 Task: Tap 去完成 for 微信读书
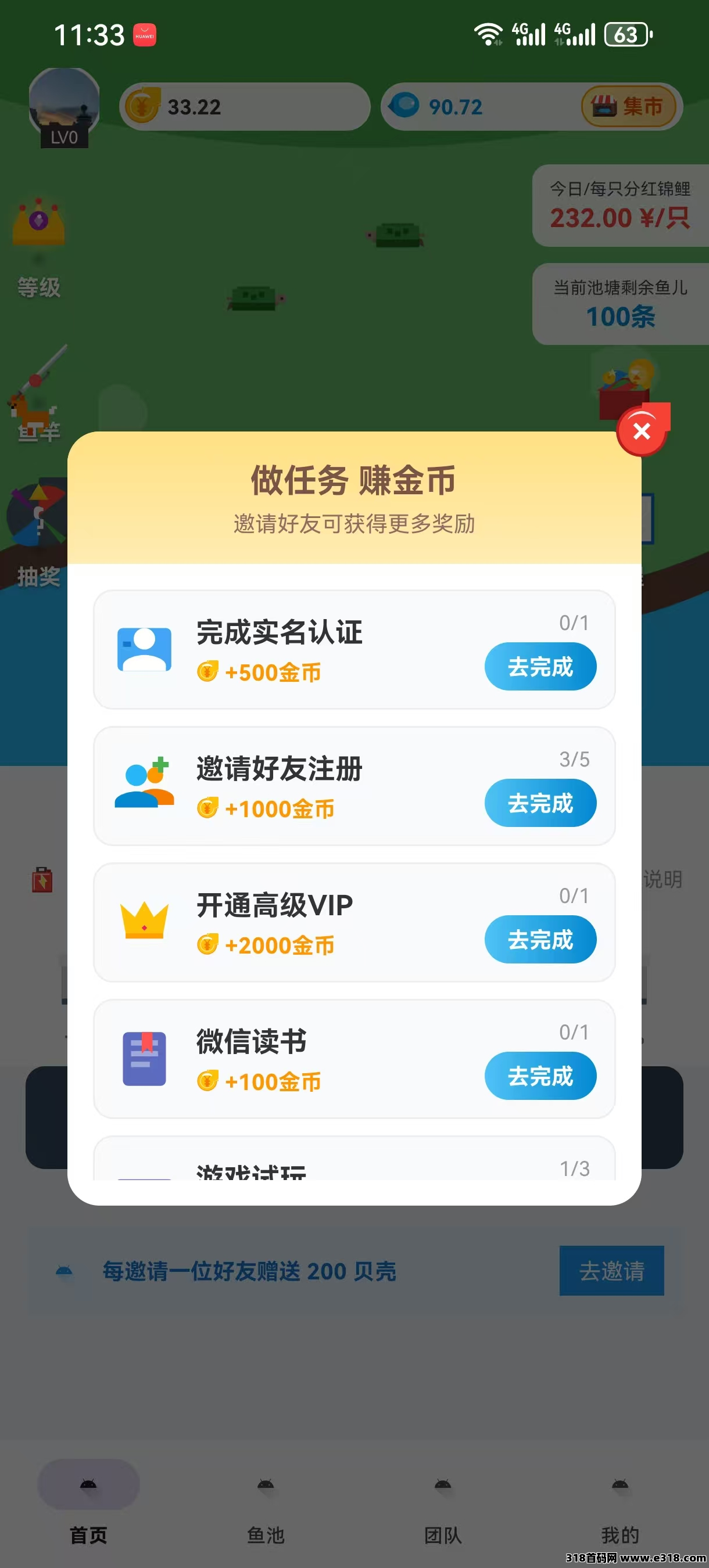(x=540, y=1076)
